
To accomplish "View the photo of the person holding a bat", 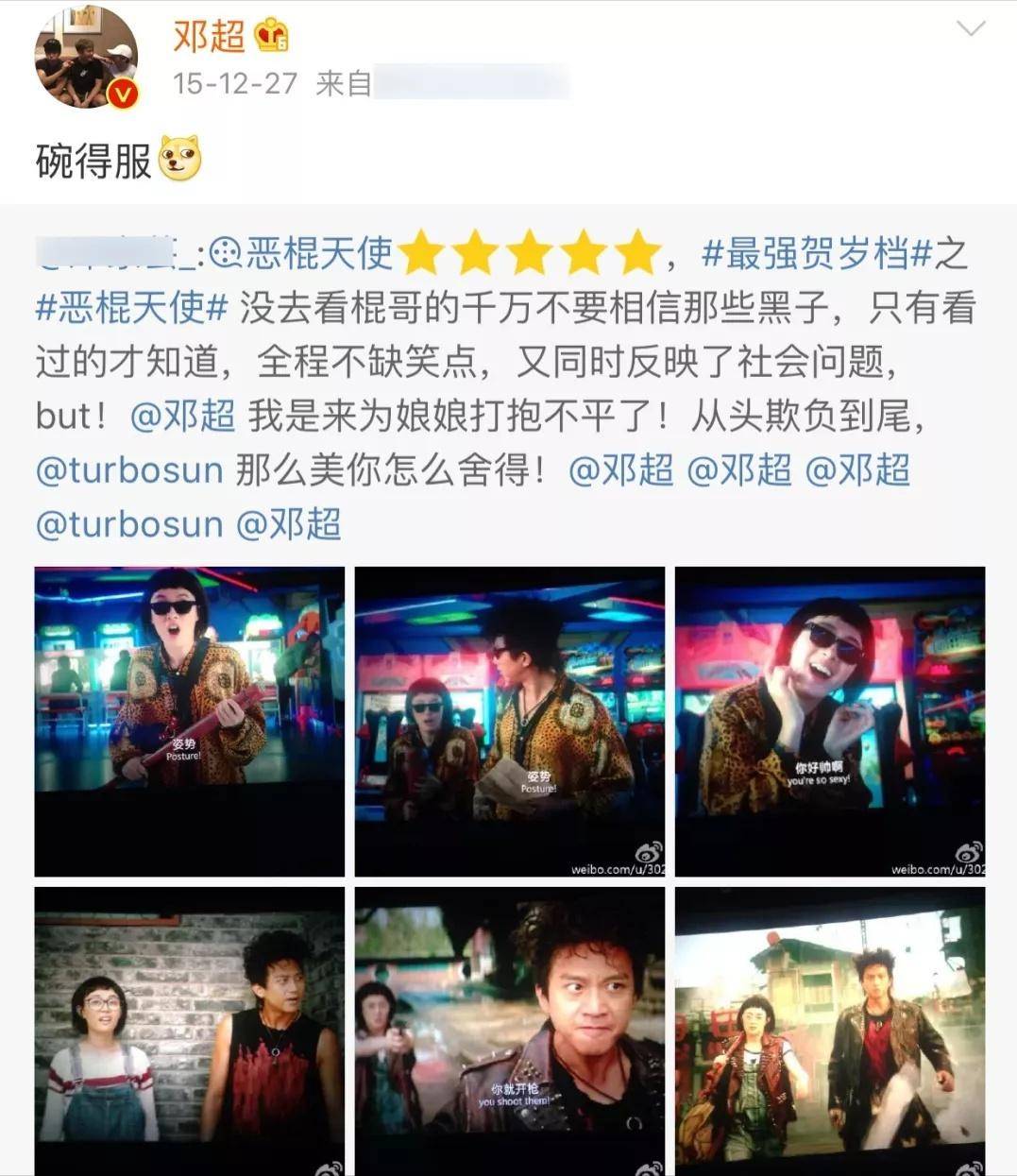I will 190,722.
